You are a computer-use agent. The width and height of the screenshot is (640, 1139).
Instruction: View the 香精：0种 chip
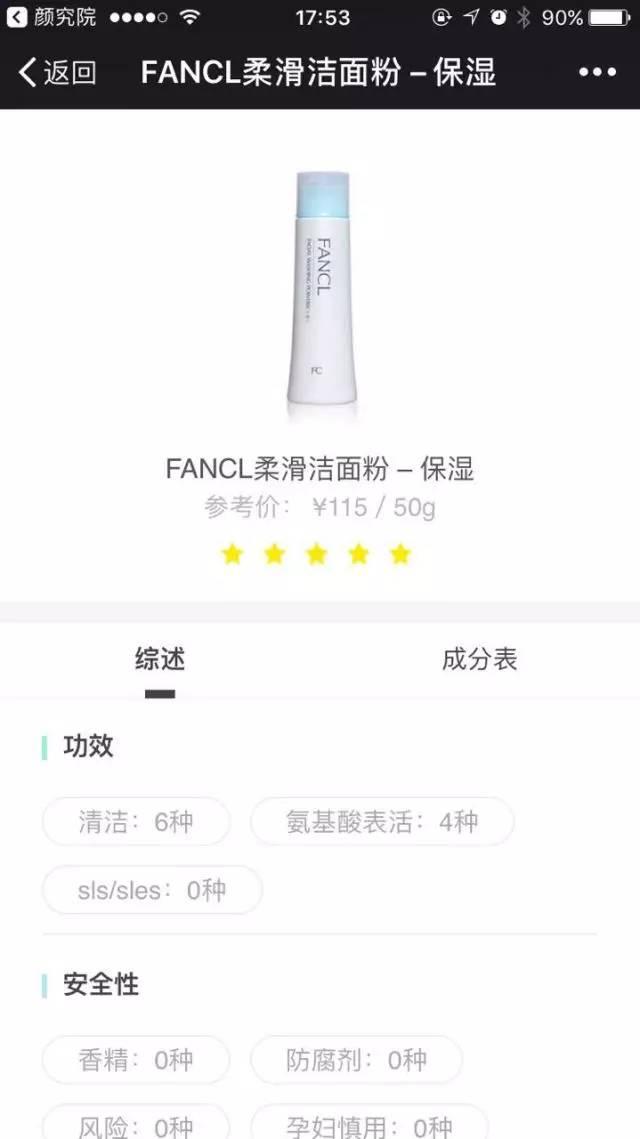pyautogui.click(x=136, y=1060)
